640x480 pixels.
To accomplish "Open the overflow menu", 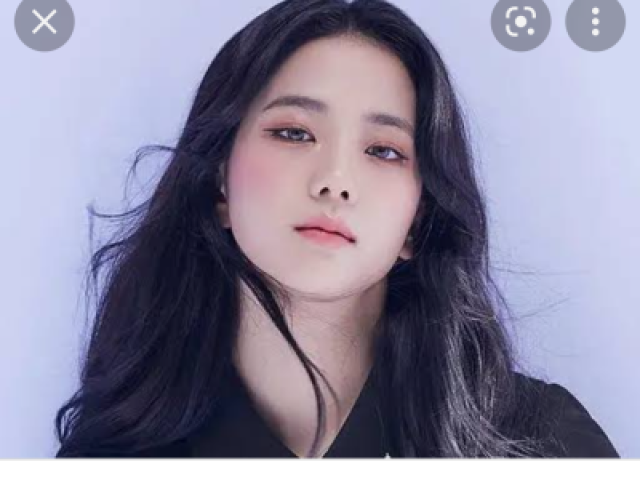I will coord(595,22).
